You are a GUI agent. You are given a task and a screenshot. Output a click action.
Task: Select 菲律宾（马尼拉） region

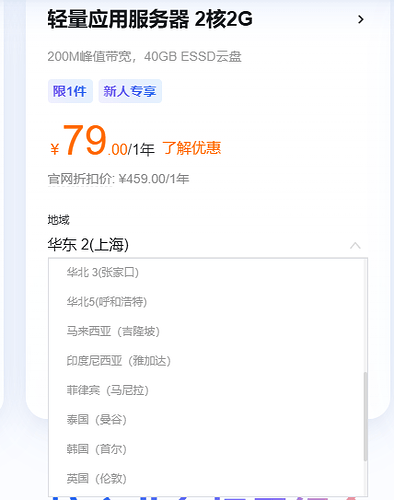point(206,390)
